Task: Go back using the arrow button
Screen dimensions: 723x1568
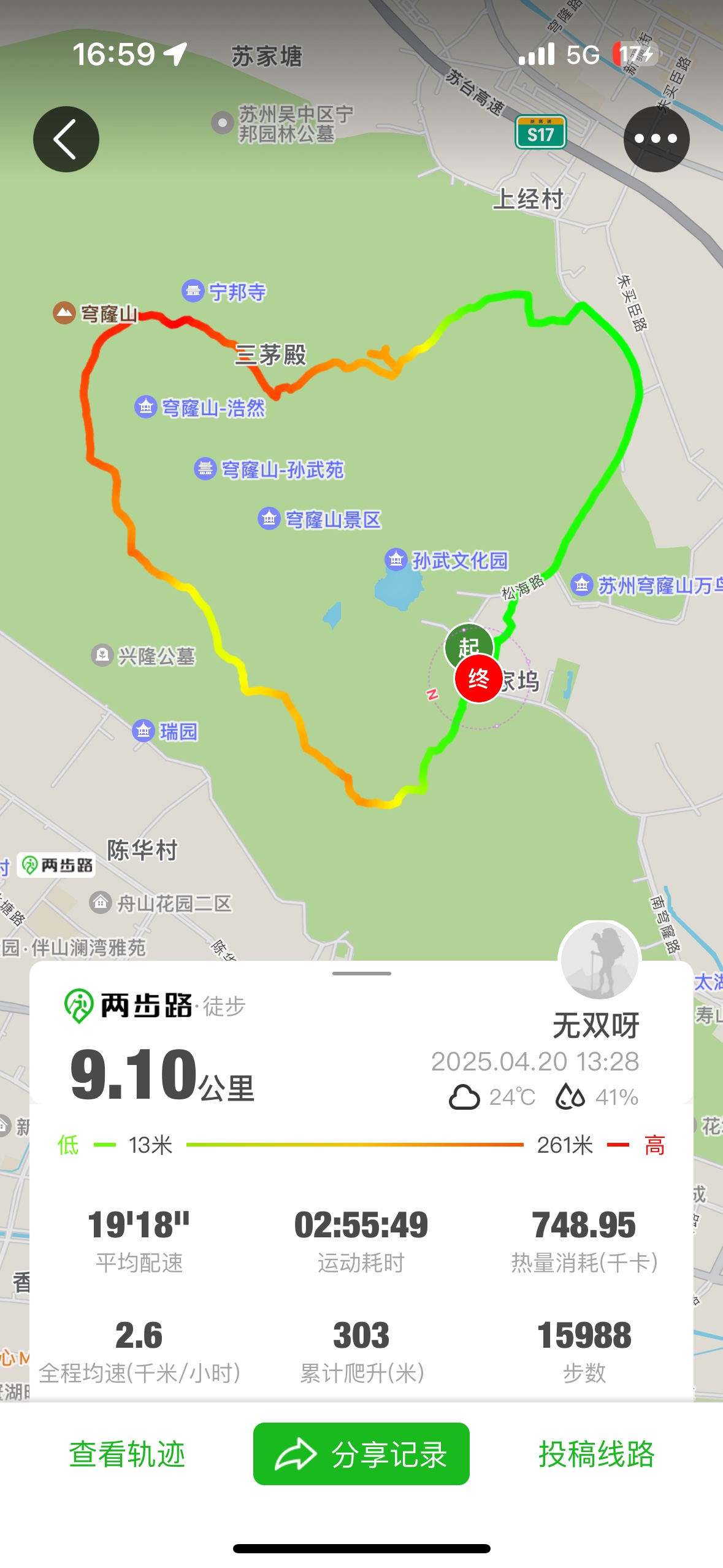Action: 66,139
